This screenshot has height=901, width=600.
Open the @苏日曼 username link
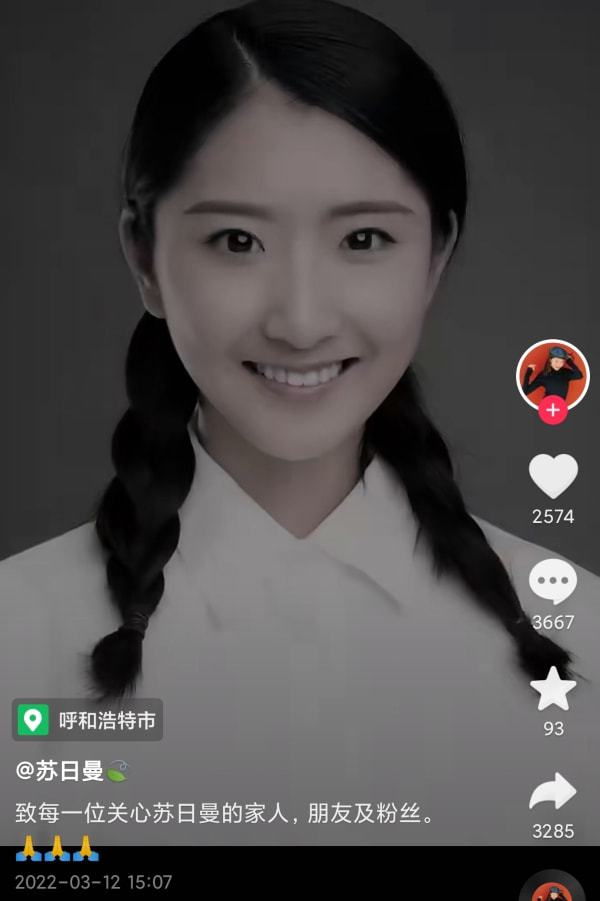[x=60, y=771]
